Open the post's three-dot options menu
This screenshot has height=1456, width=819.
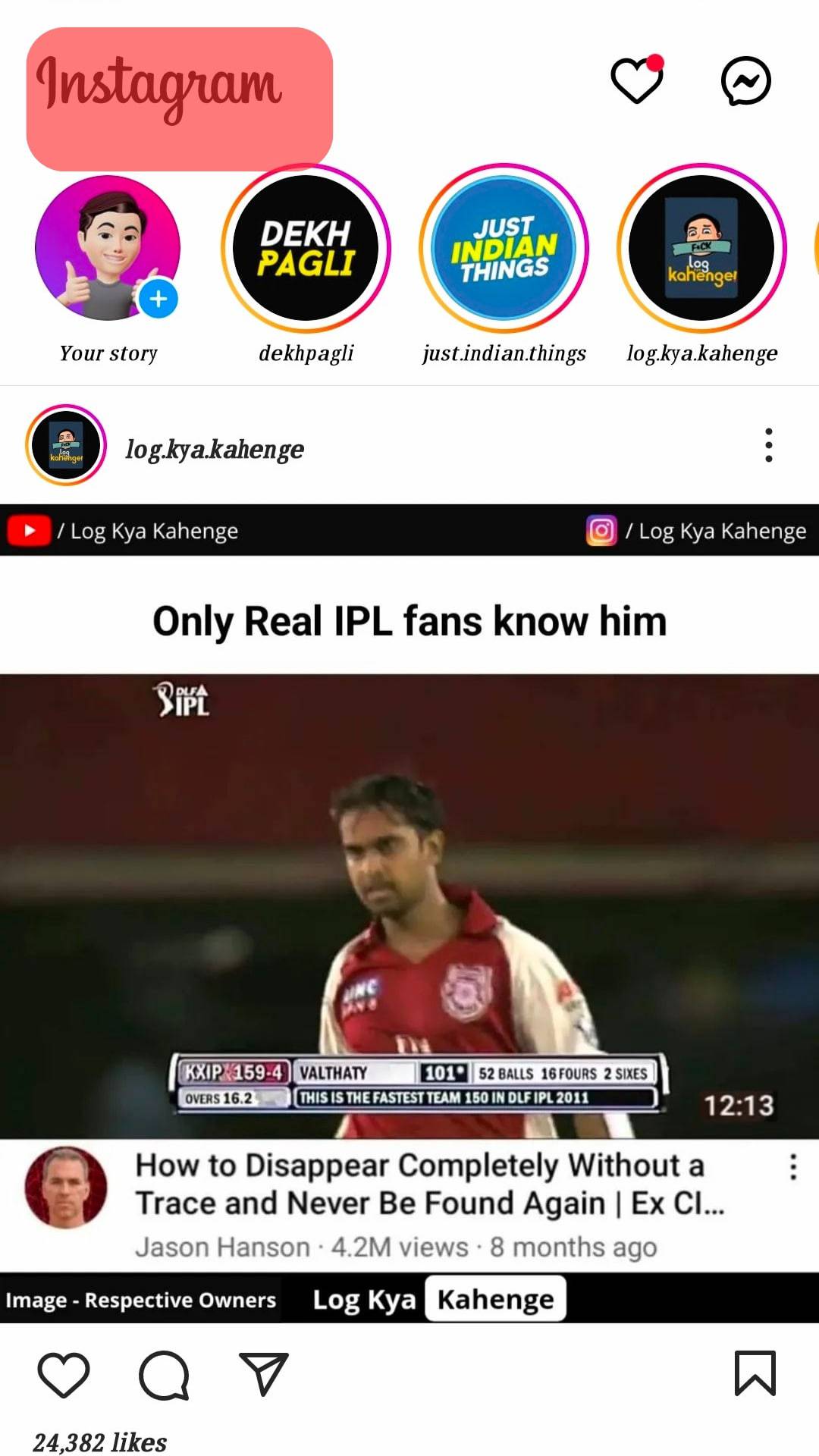(768, 445)
